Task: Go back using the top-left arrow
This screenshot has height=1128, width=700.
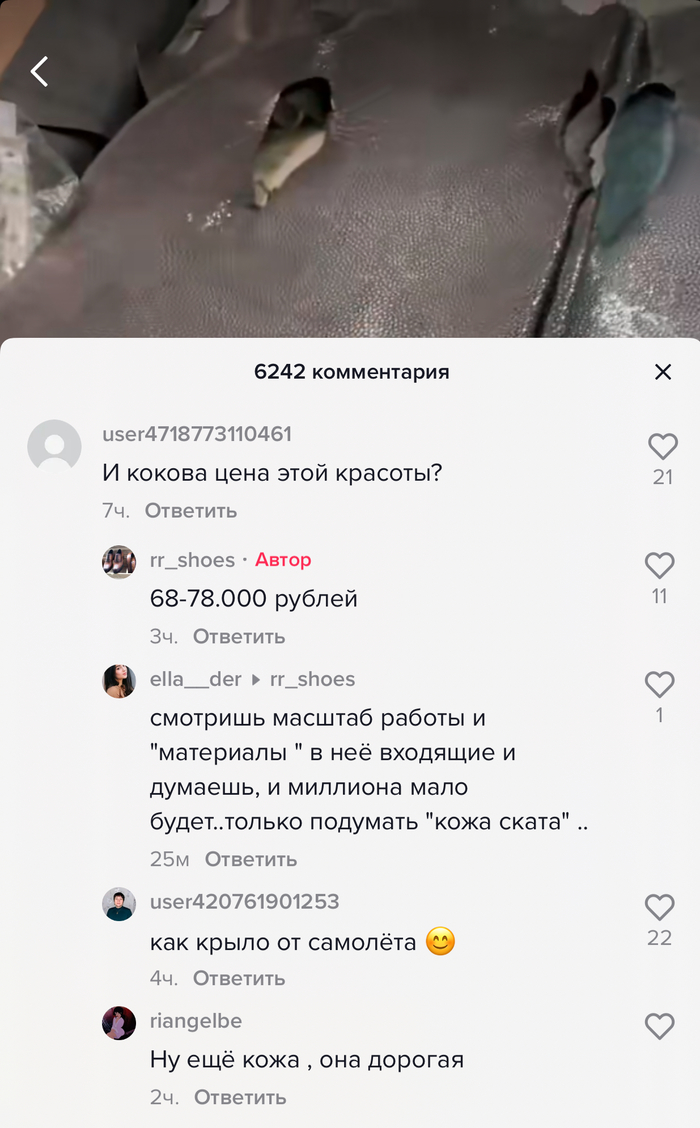Action: click(x=39, y=71)
